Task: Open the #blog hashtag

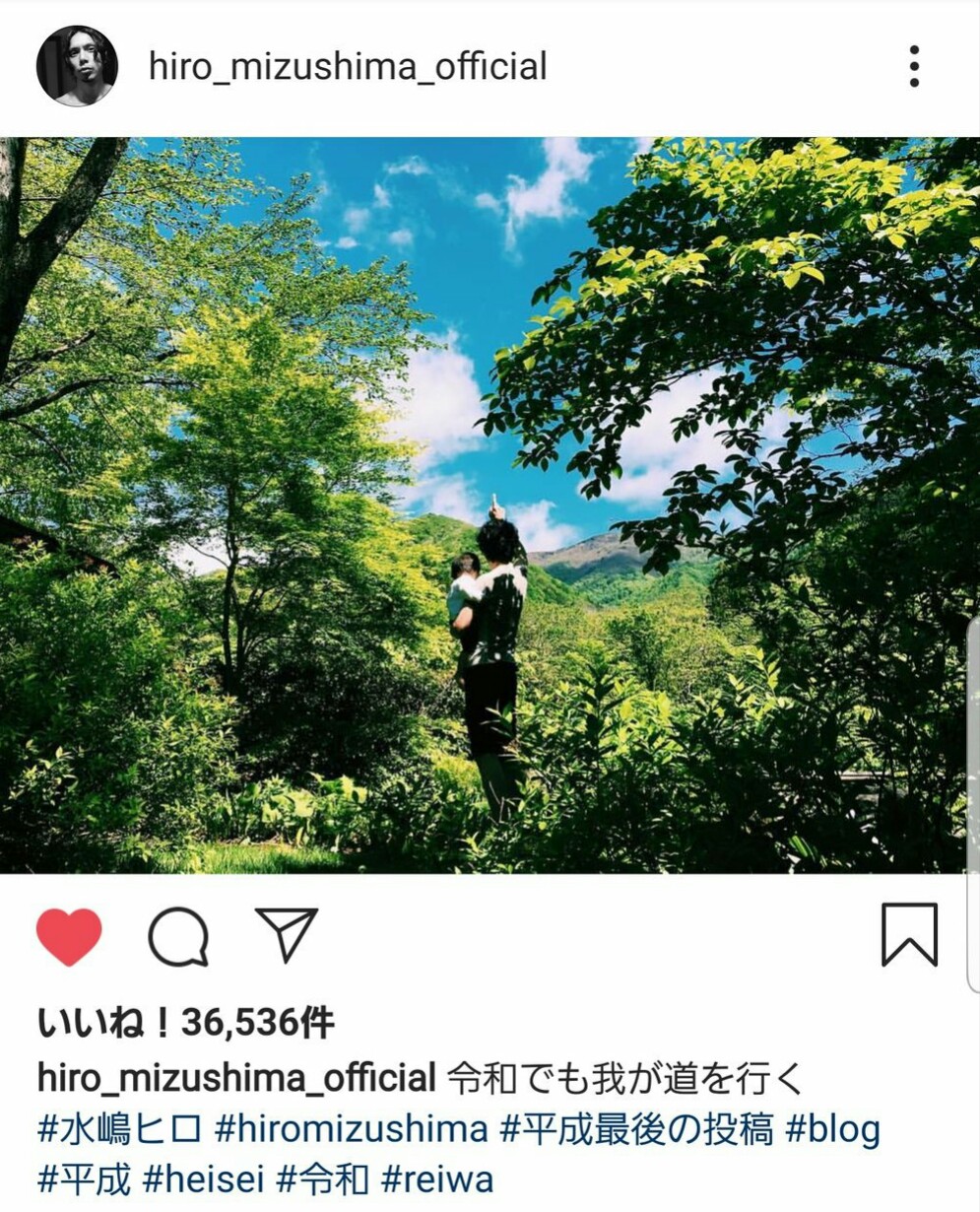Action: [x=832, y=1129]
